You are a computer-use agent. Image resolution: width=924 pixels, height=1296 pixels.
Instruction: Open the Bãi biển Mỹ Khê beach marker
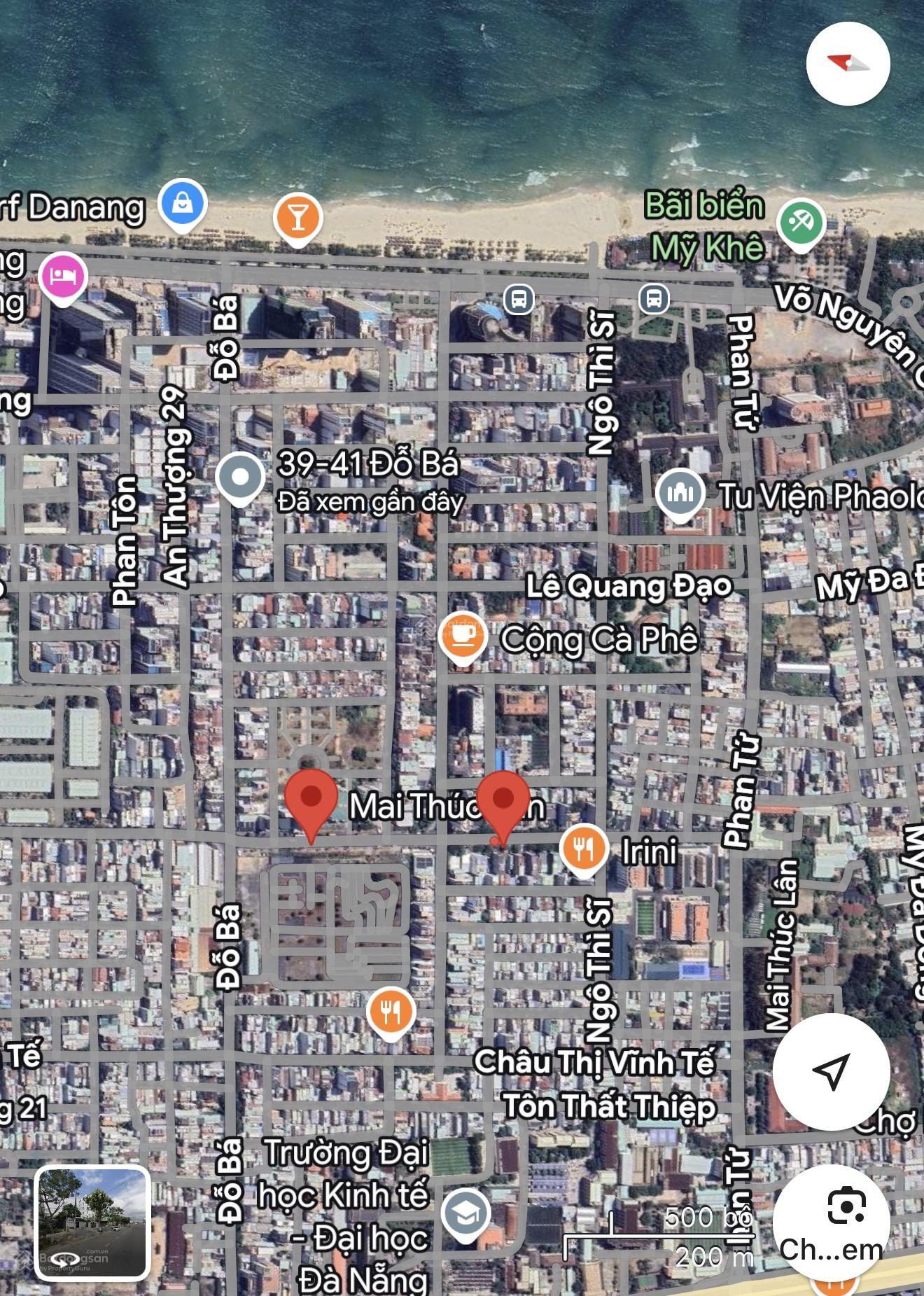pos(801,223)
